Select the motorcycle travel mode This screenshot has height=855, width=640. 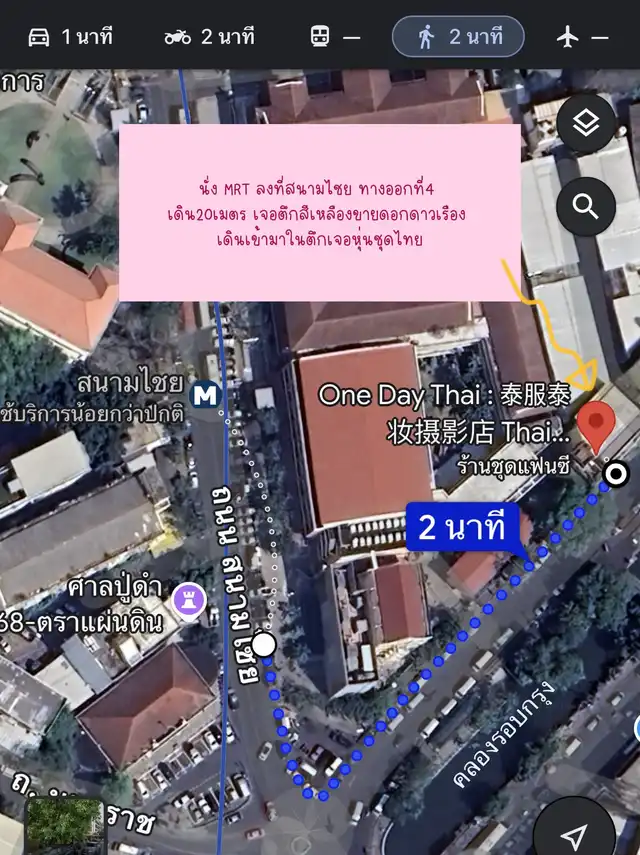(x=209, y=37)
